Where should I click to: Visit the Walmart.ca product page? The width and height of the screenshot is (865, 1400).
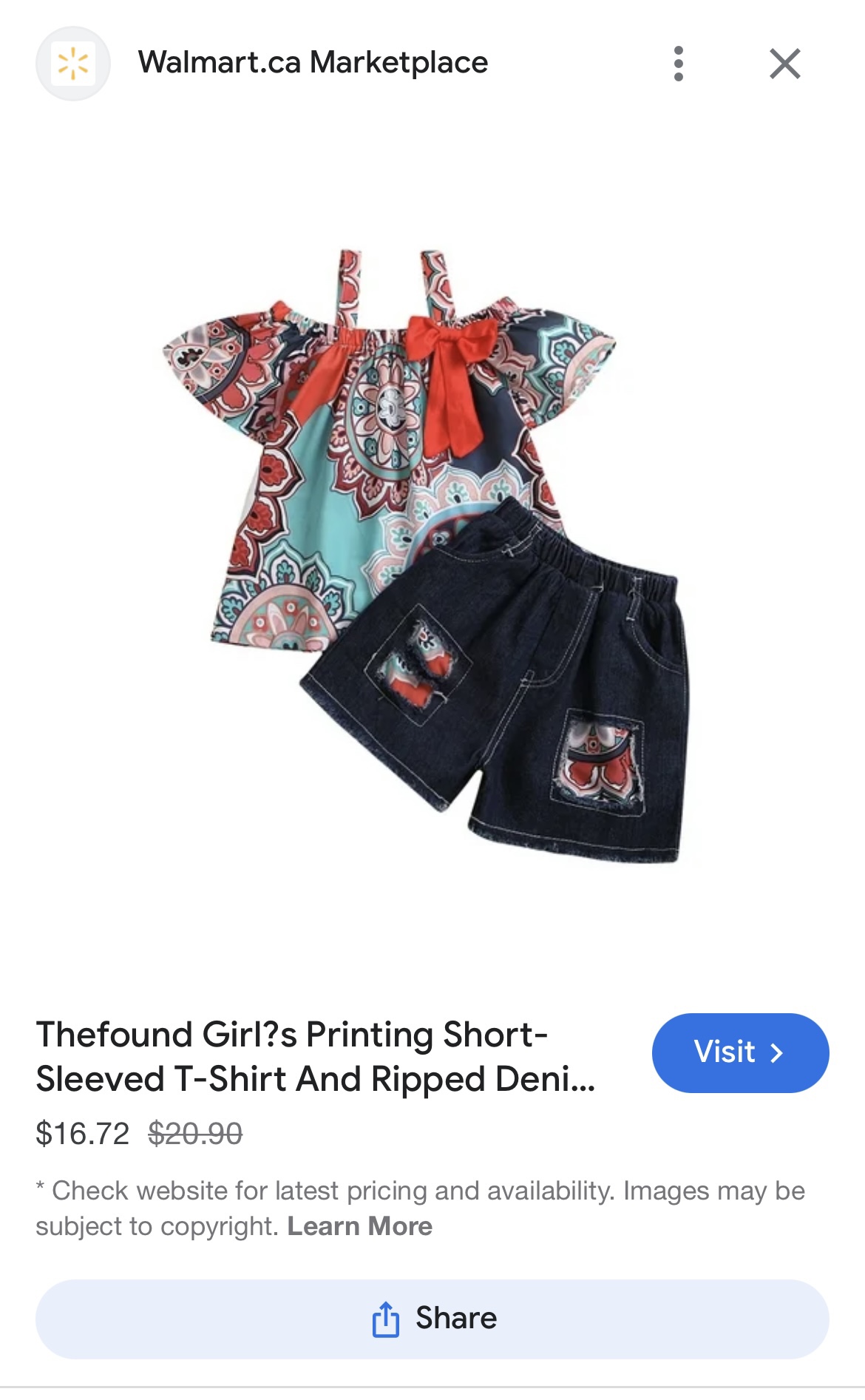pos(739,1052)
